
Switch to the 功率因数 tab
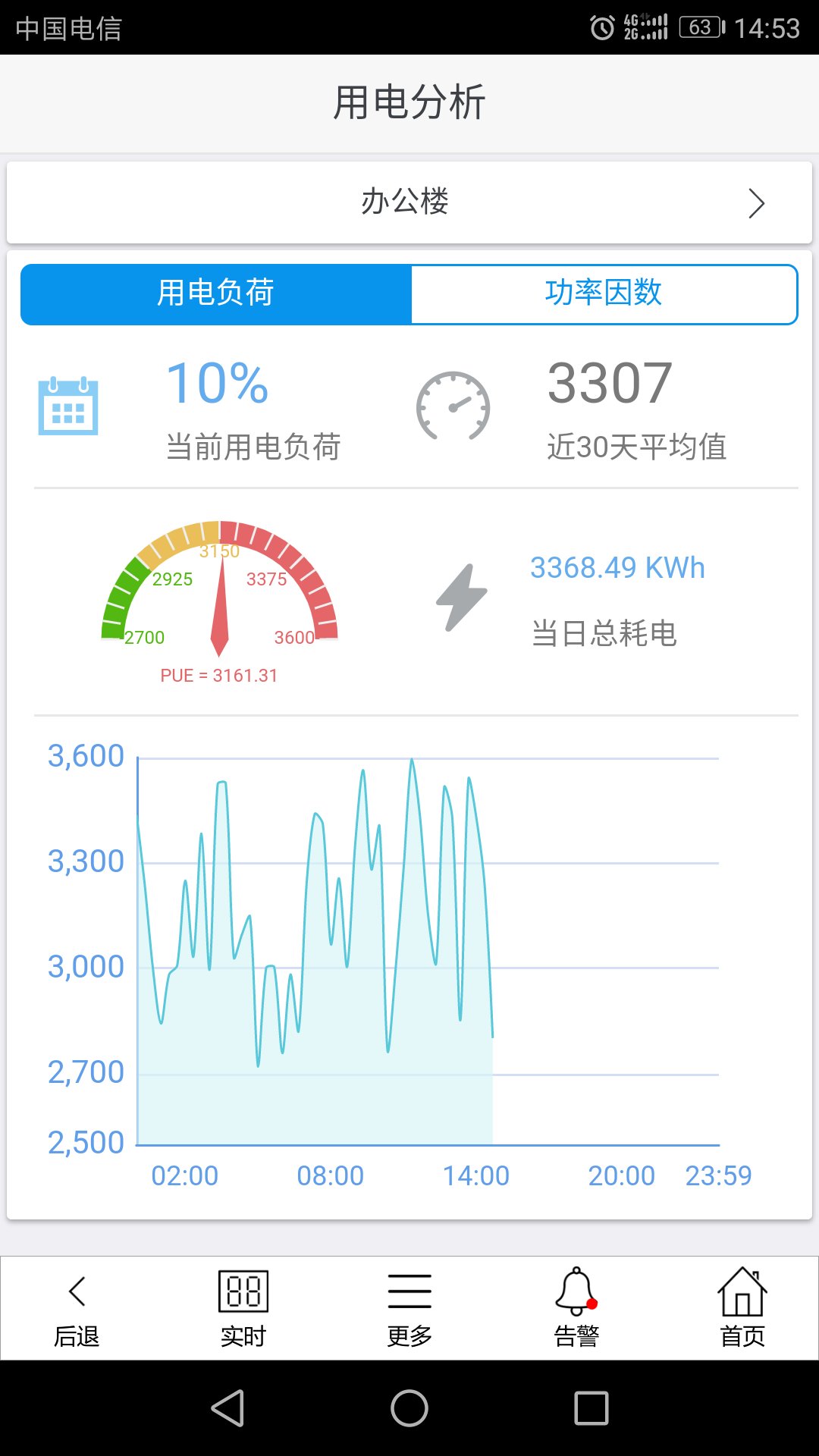click(x=604, y=294)
